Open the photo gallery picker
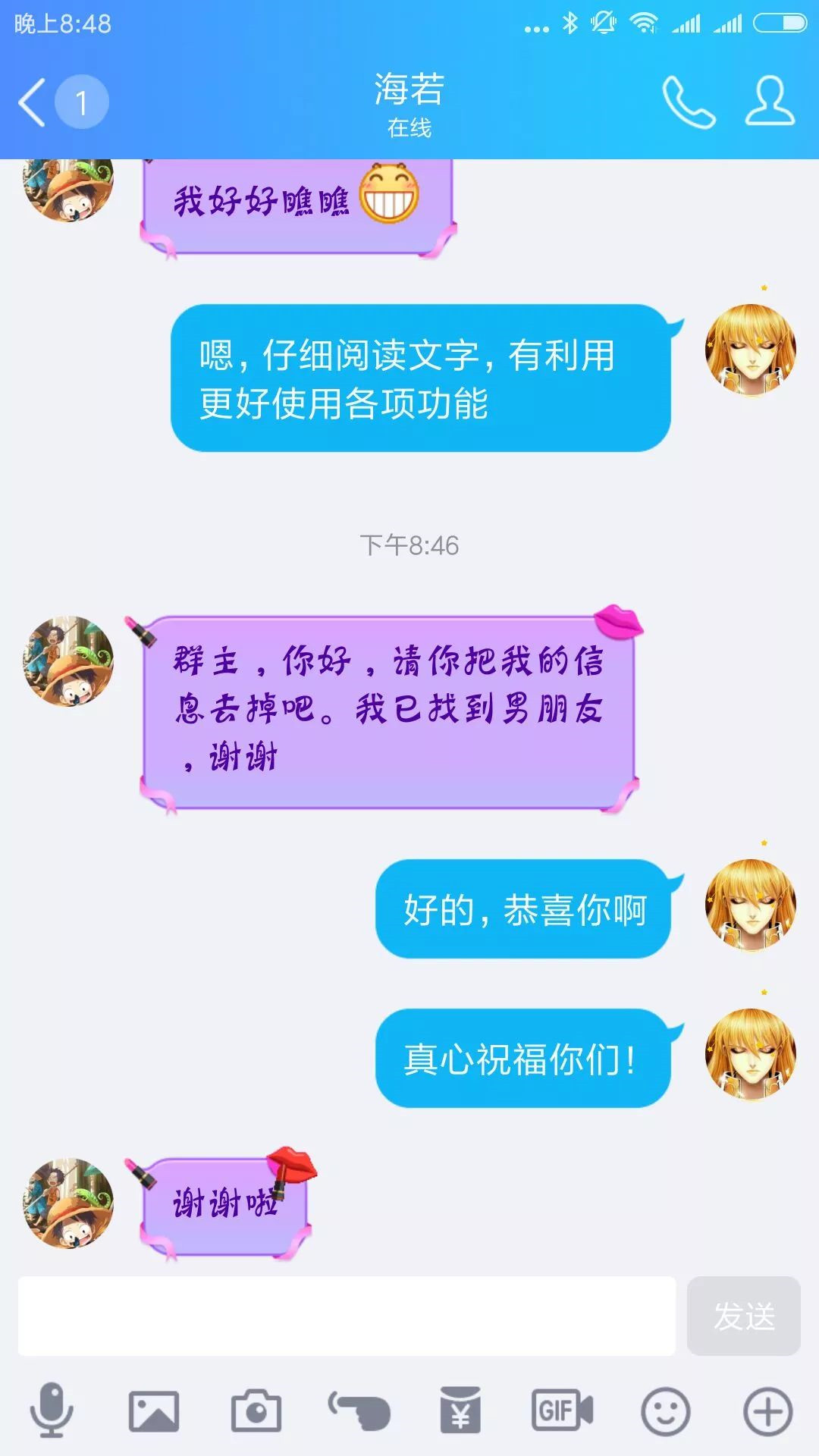The width and height of the screenshot is (819, 1456). click(x=154, y=1411)
